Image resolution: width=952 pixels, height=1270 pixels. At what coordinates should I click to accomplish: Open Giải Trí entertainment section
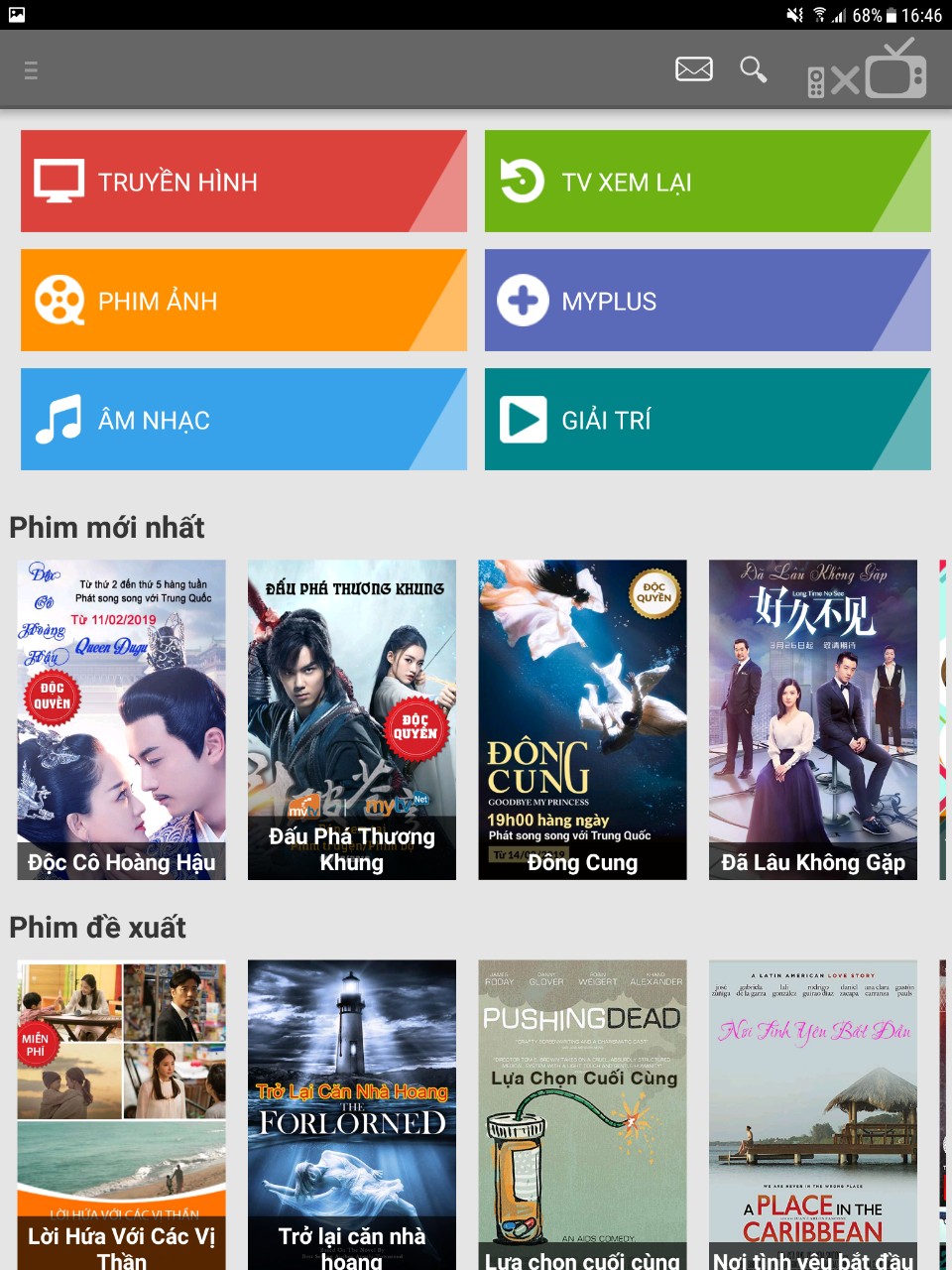point(707,420)
